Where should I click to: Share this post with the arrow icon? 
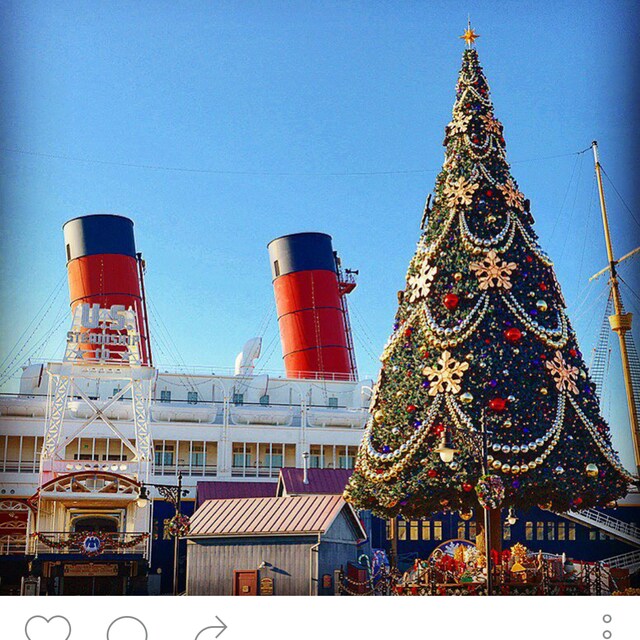click(x=210, y=628)
